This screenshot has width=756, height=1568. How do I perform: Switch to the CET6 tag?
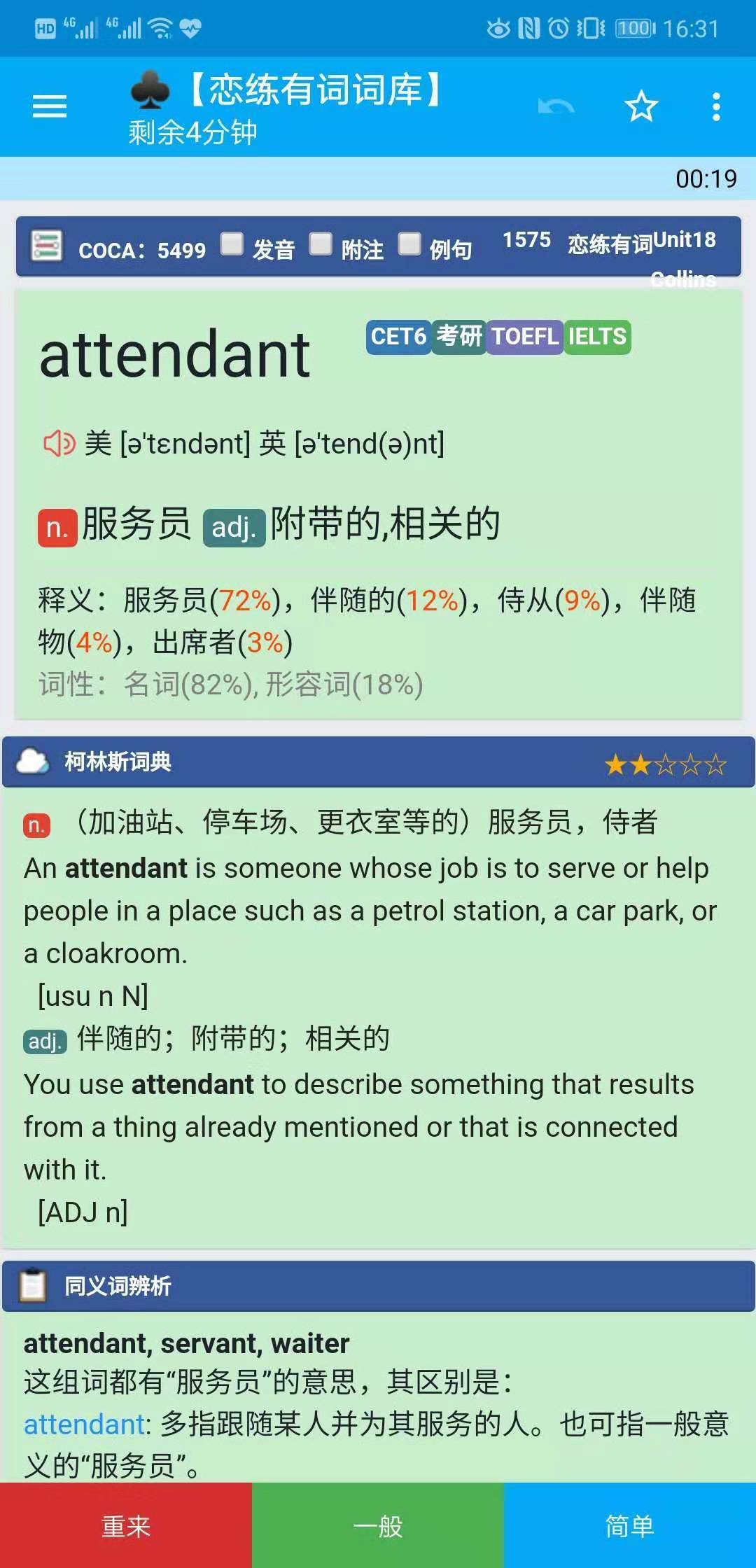397,337
